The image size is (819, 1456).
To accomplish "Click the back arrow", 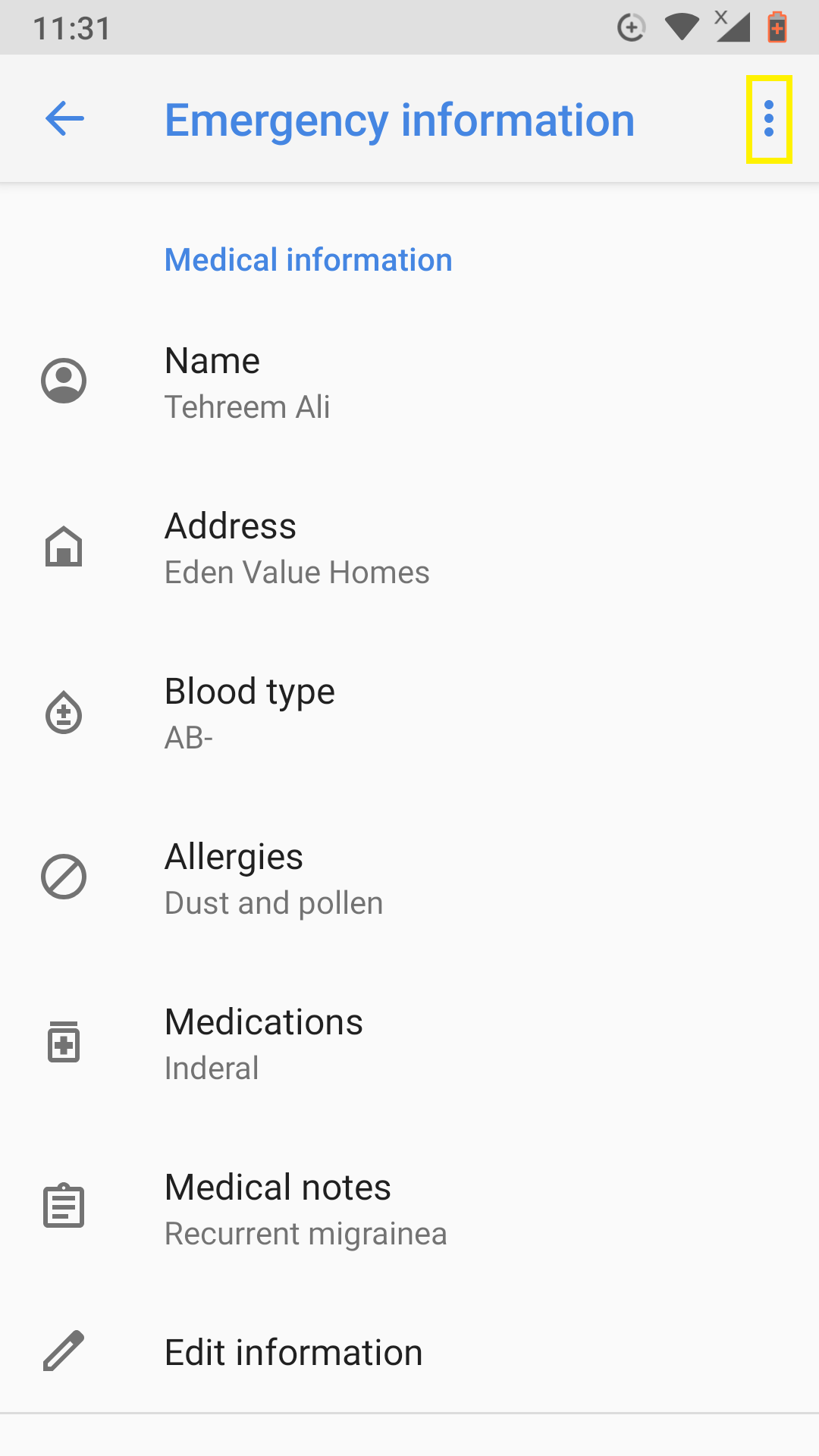I will (x=63, y=118).
